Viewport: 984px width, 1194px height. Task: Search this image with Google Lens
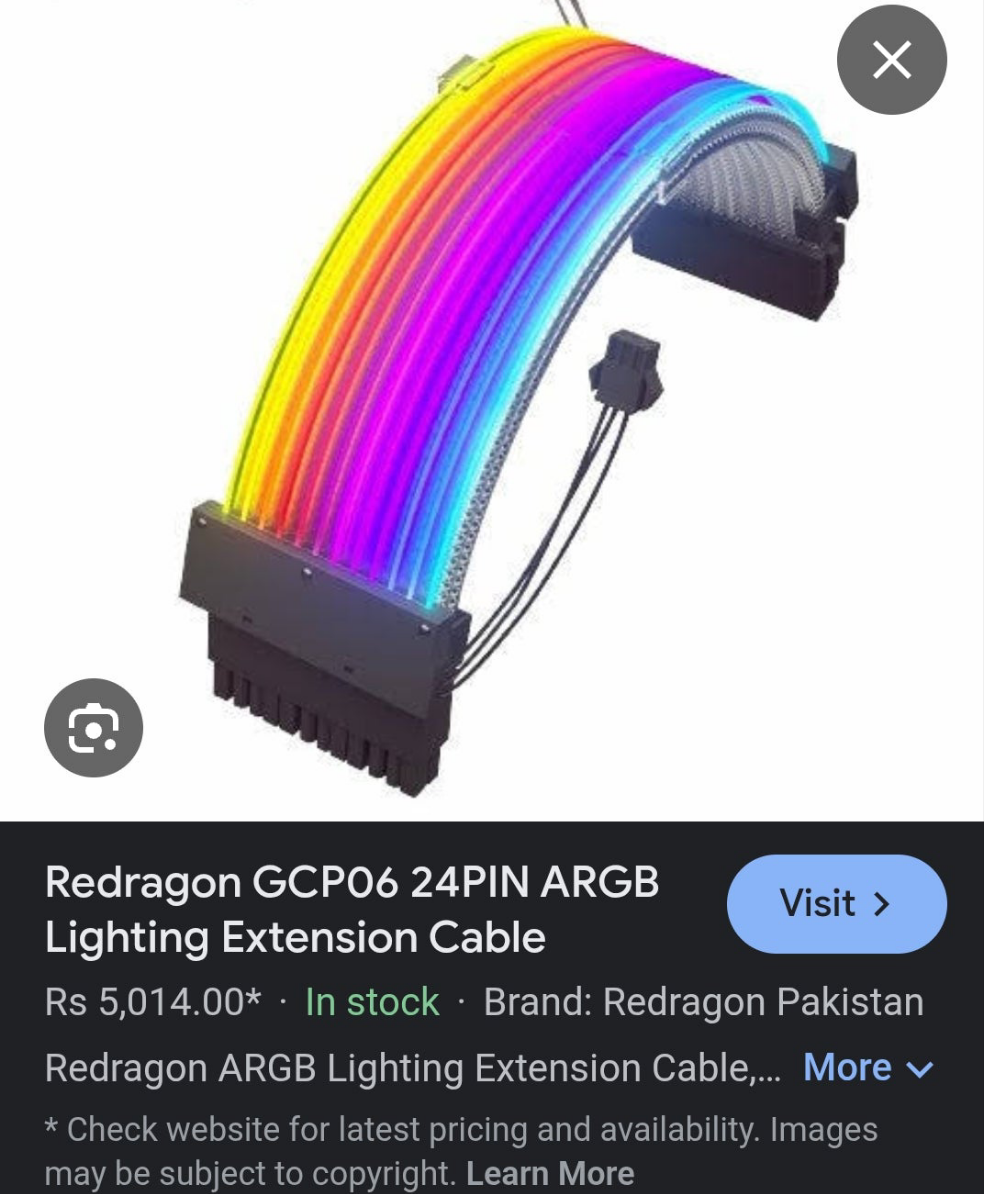[93, 728]
